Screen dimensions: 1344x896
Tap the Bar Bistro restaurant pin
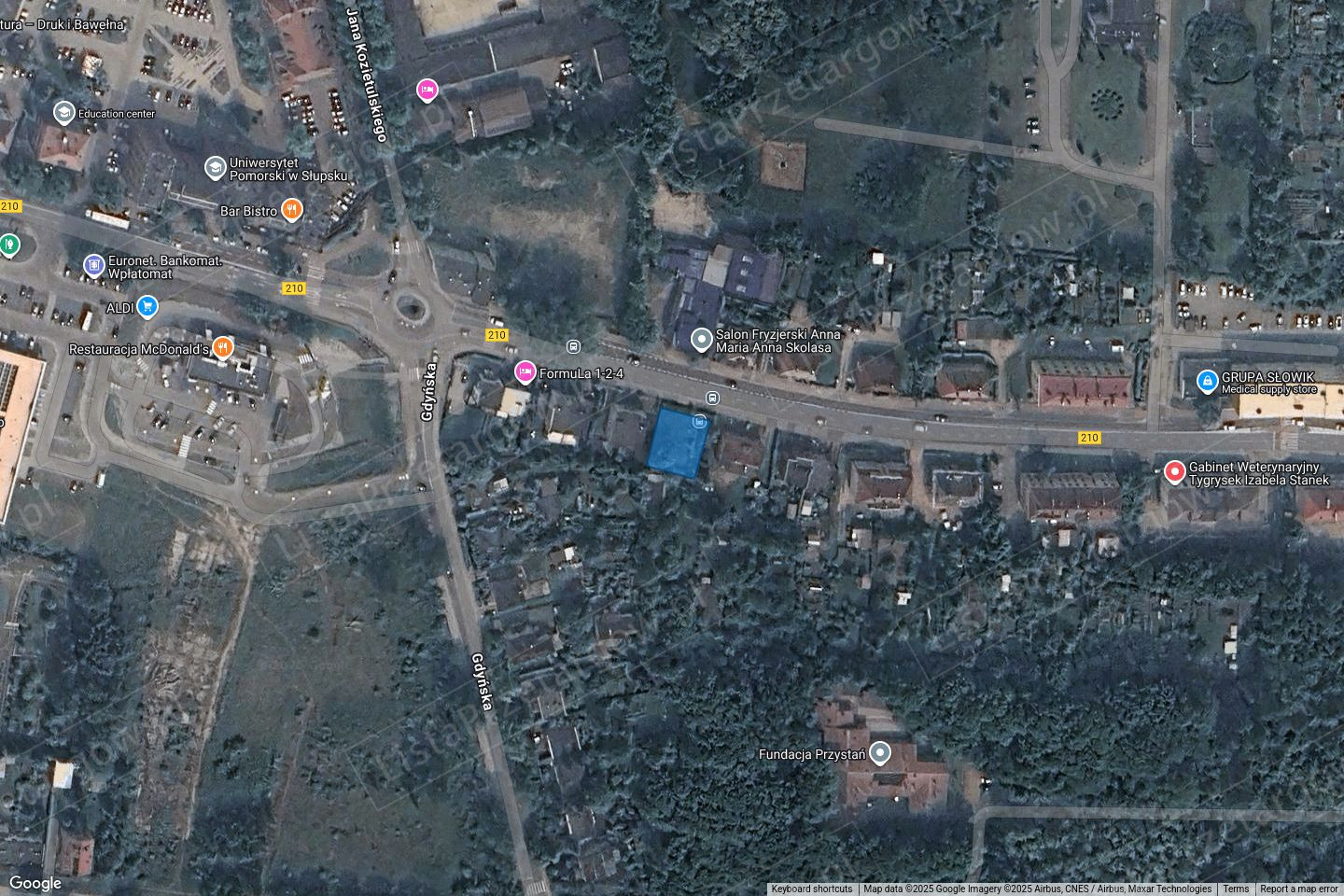click(292, 210)
